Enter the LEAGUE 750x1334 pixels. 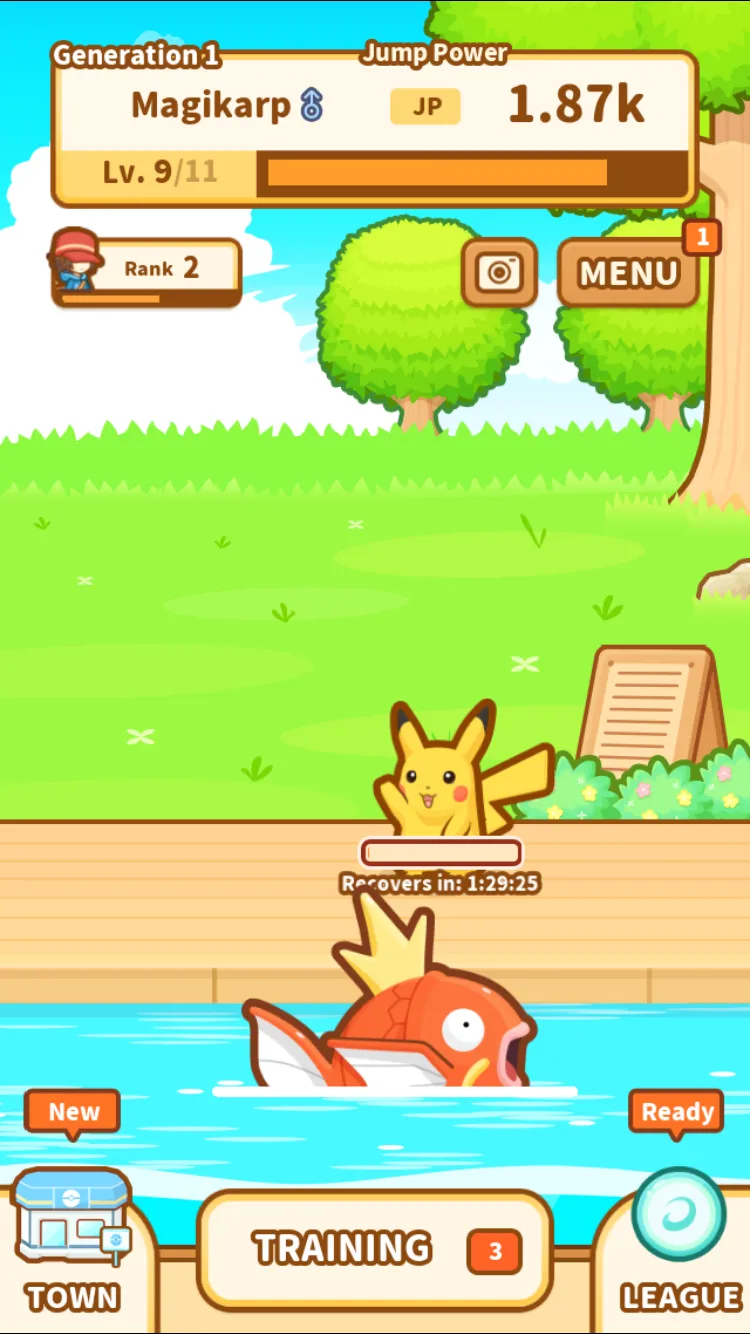(x=680, y=1240)
